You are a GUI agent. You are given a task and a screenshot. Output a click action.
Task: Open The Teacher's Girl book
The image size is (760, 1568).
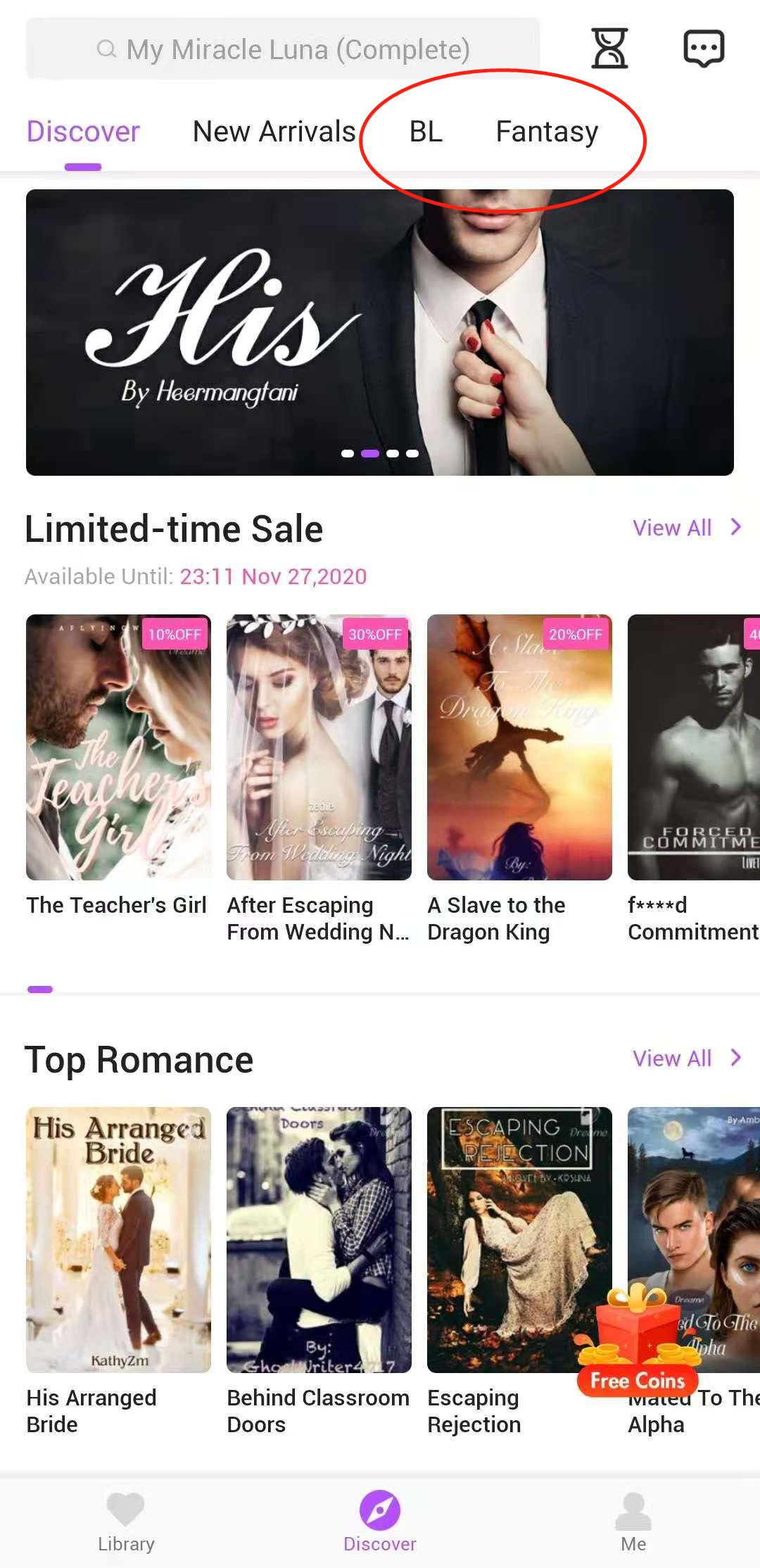[x=118, y=747]
